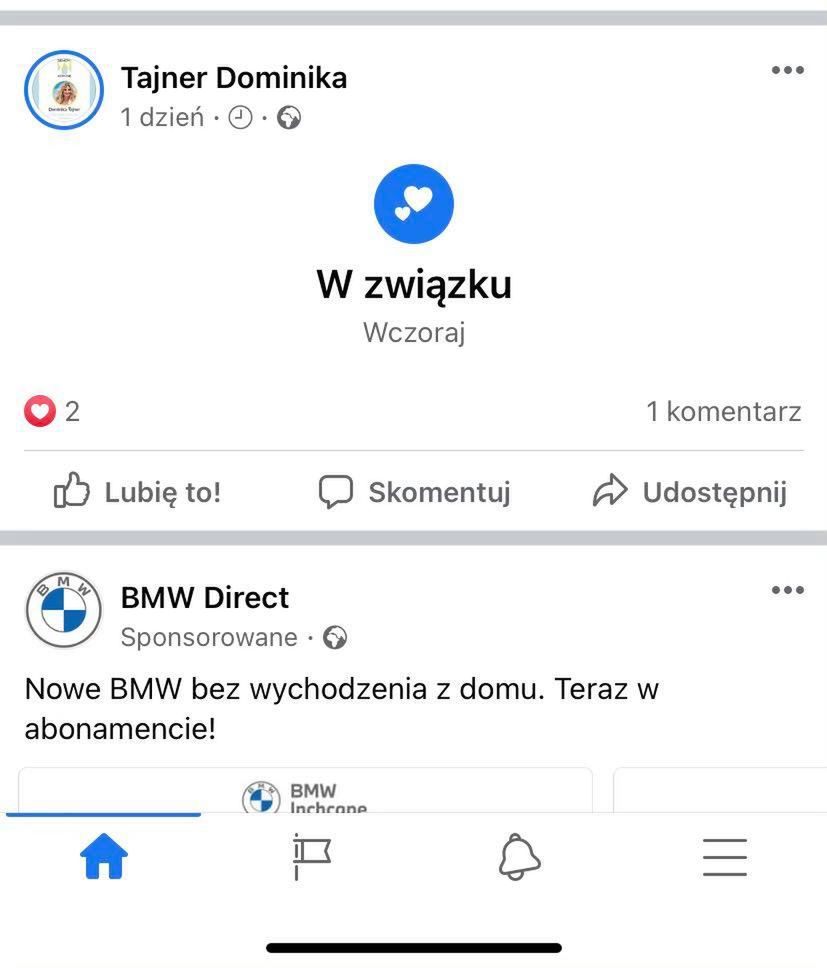Open the overflow menu on Tajner Dominika's post
Screen dimensions: 827x968
(x=787, y=70)
